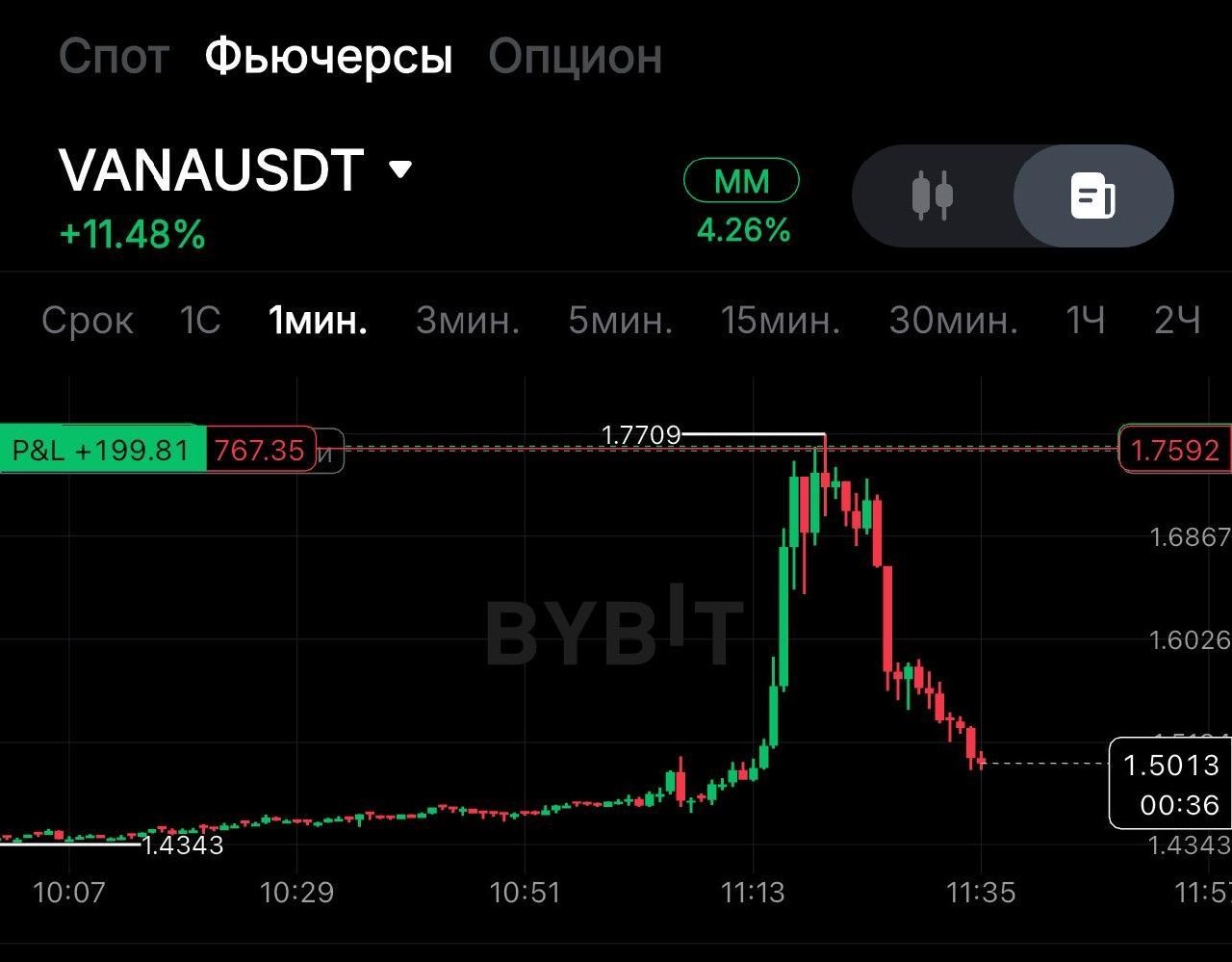Select the 1мин. timeframe
The width and height of the screenshot is (1232, 962).
[x=318, y=321]
